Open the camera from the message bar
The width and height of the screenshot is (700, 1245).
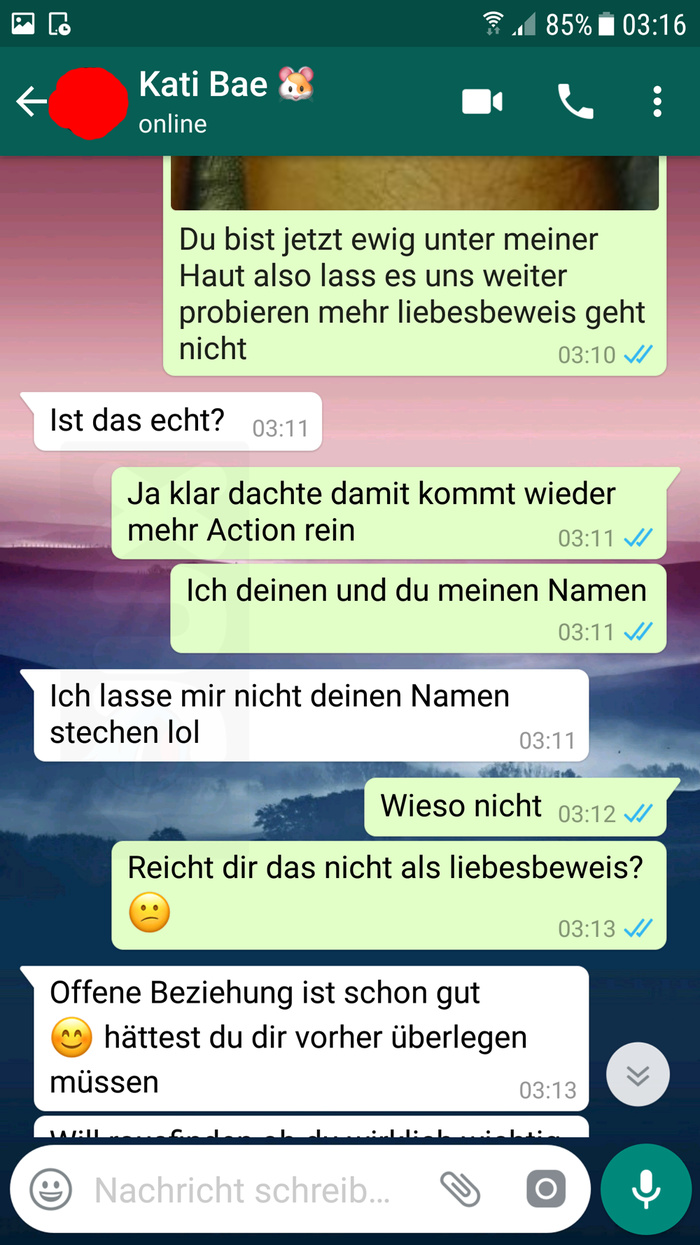546,1189
